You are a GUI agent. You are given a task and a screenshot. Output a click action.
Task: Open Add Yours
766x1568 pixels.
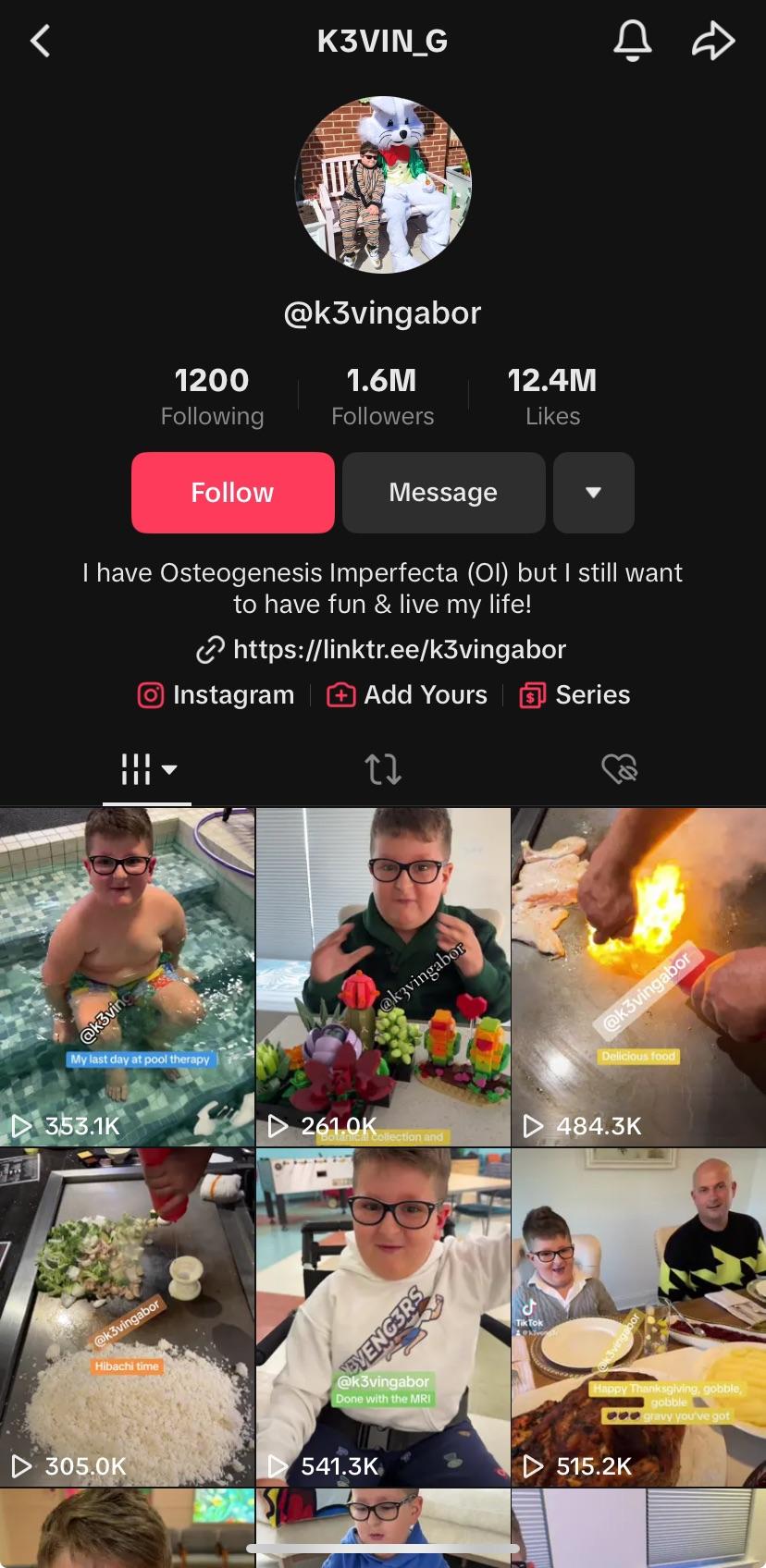[x=407, y=694]
